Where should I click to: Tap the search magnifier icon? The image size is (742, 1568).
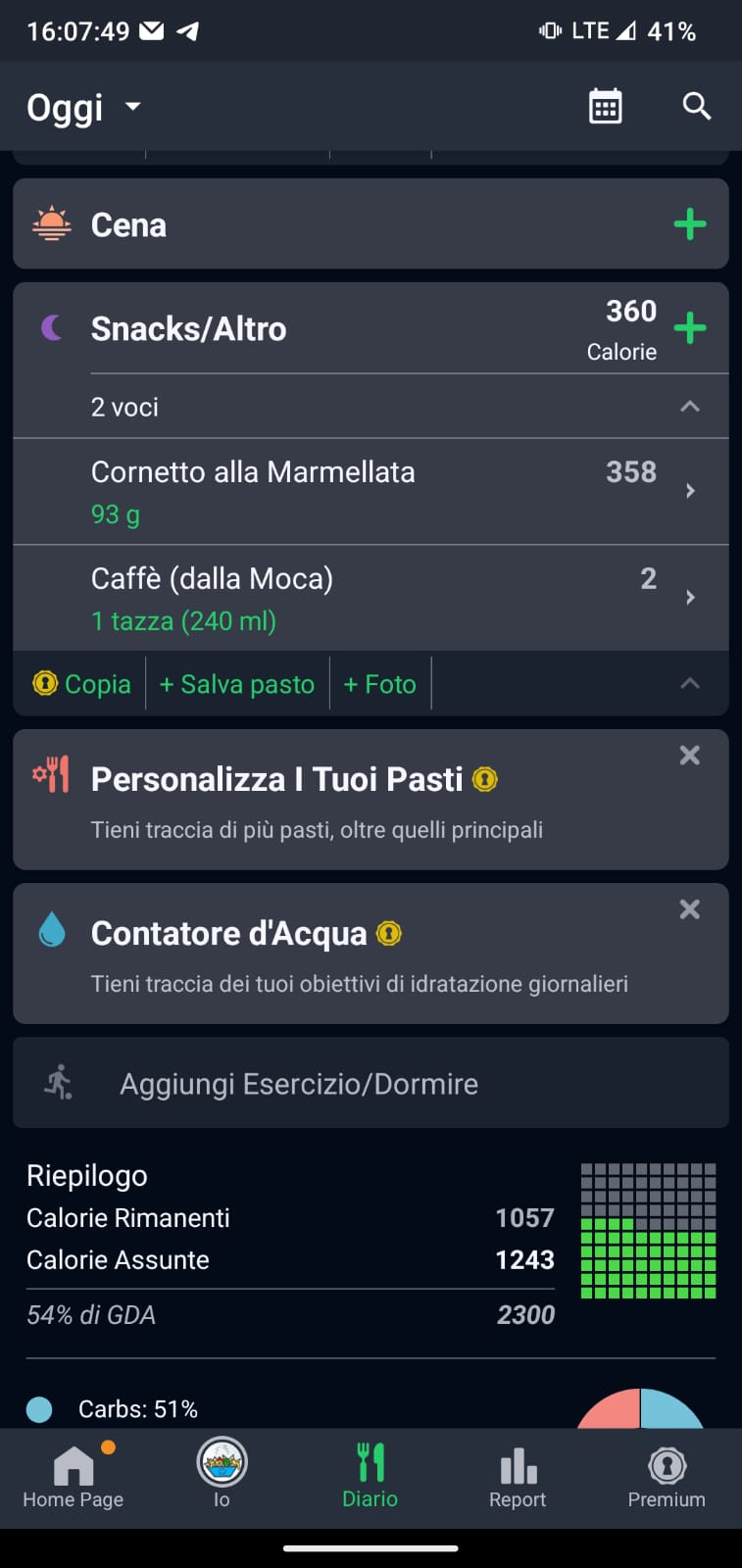697,106
